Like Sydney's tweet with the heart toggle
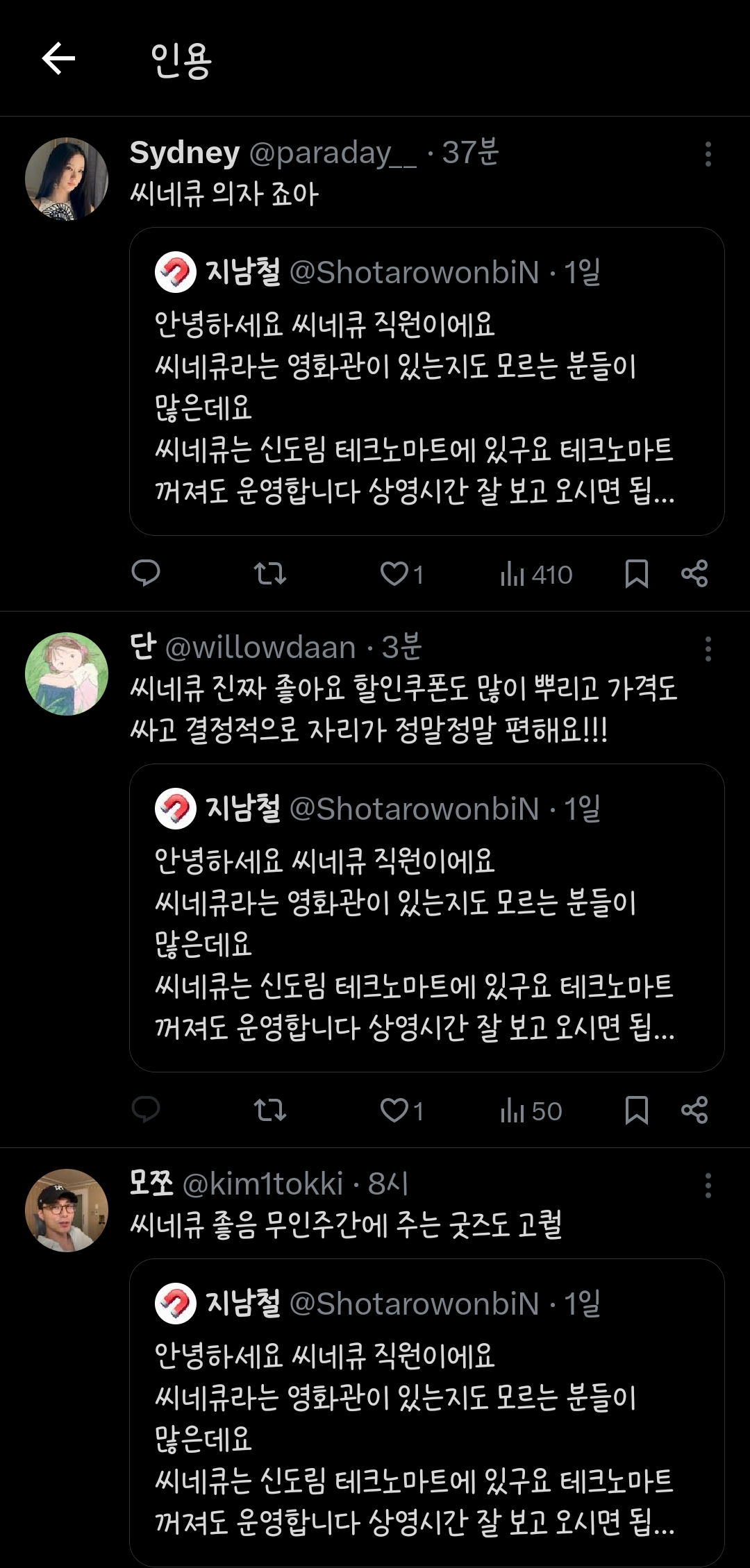This screenshot has width=750, height=1568. point(394,574)
